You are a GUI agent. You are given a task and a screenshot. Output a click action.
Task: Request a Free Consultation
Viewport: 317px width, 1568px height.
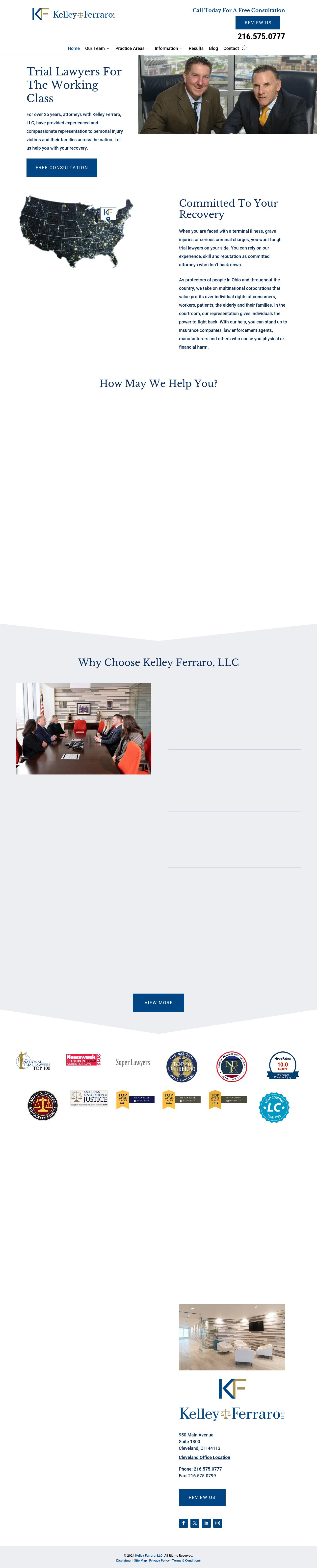(62, 167)
